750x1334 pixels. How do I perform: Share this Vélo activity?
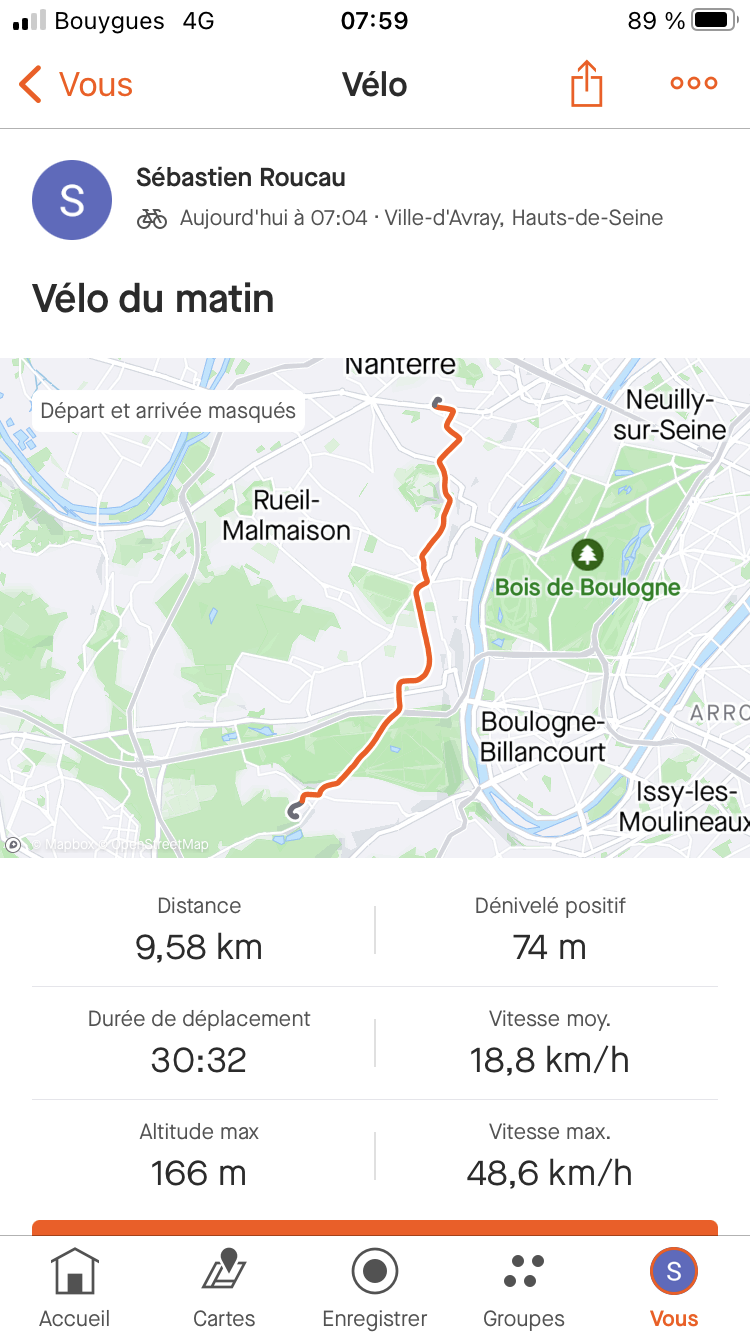[x=587, y=84]
